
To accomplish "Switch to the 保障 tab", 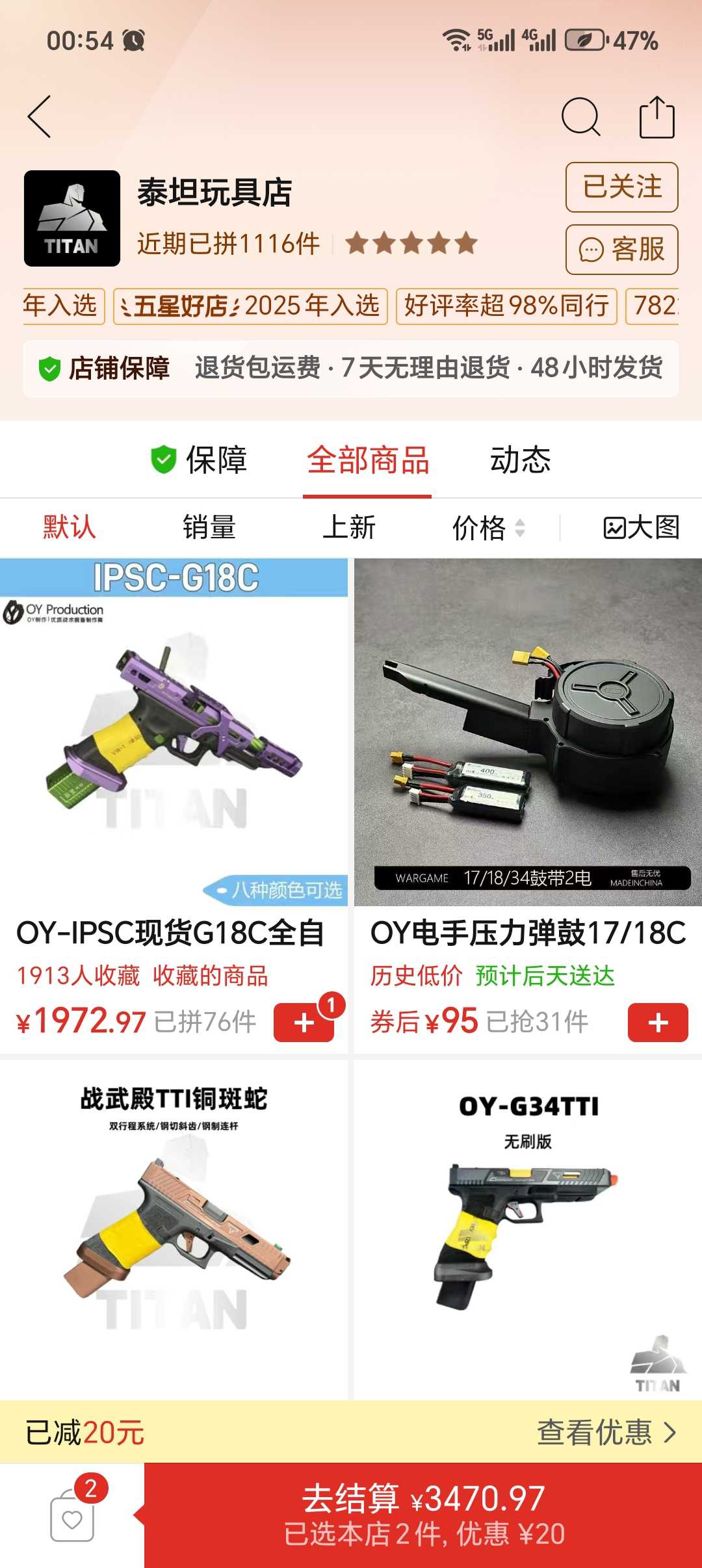I will [x=199, y=460].
